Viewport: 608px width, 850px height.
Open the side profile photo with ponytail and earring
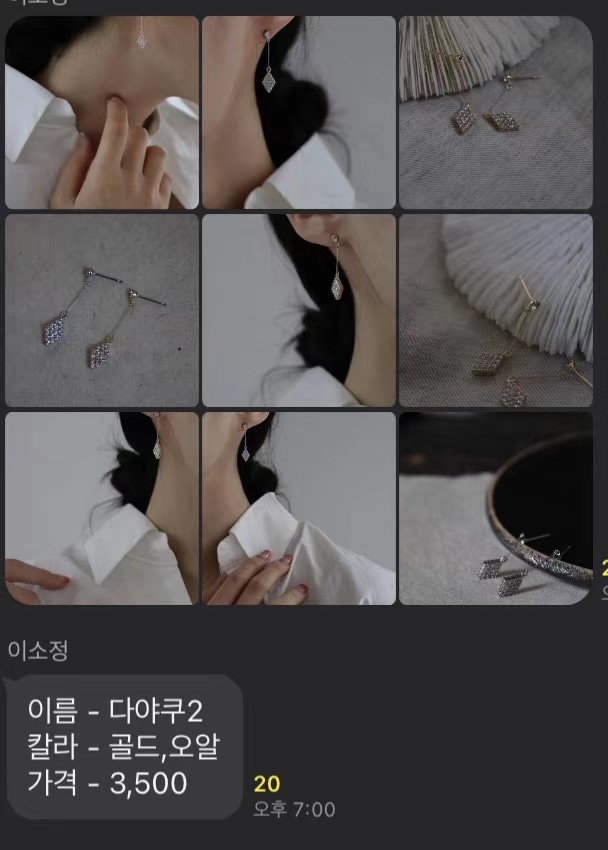pyautogui.click(x=298, y=310)
